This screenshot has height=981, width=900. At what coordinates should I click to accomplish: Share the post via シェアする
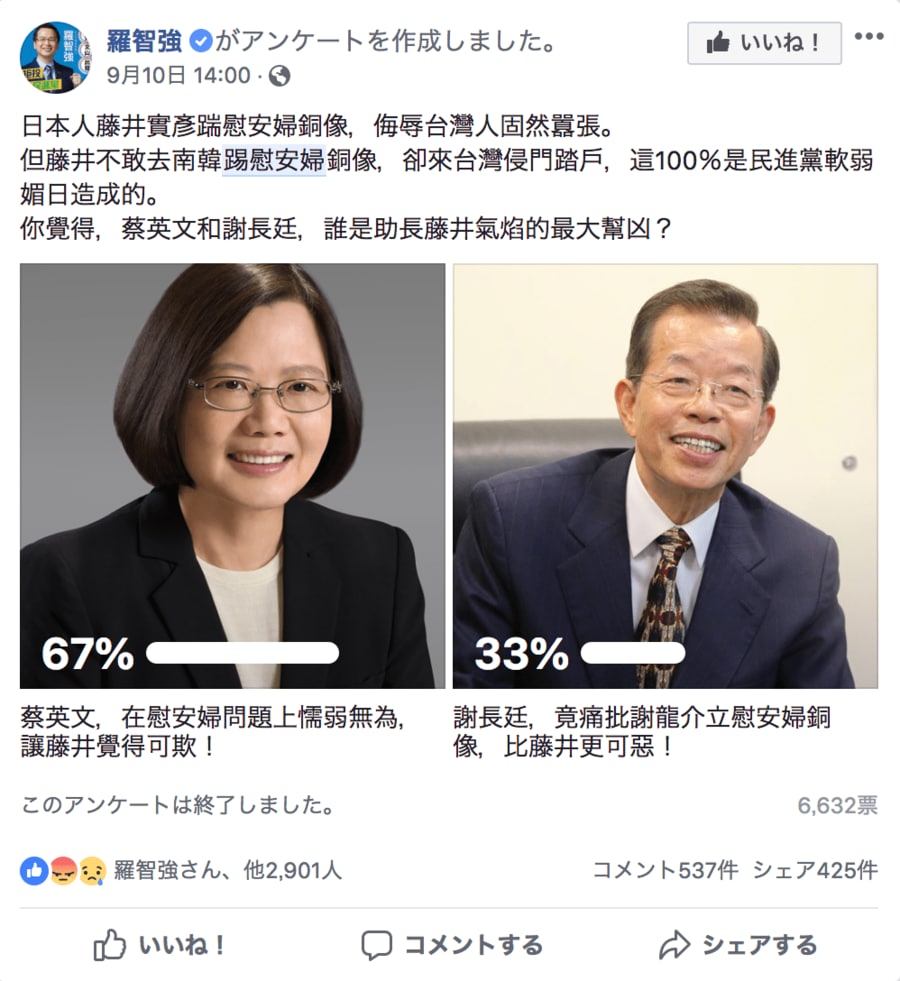(738, 945)
